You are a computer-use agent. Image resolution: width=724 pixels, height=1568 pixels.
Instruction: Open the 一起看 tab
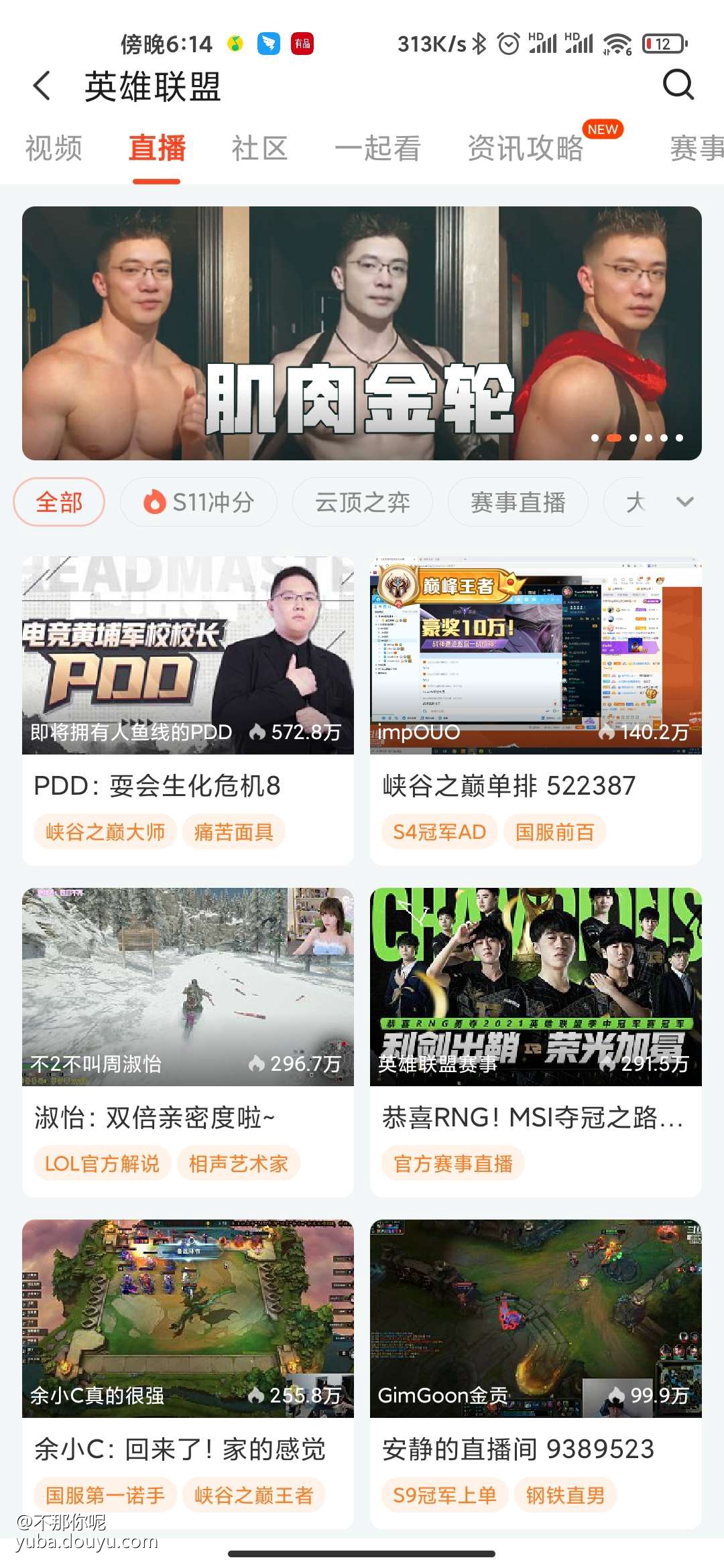coord(377,148)
